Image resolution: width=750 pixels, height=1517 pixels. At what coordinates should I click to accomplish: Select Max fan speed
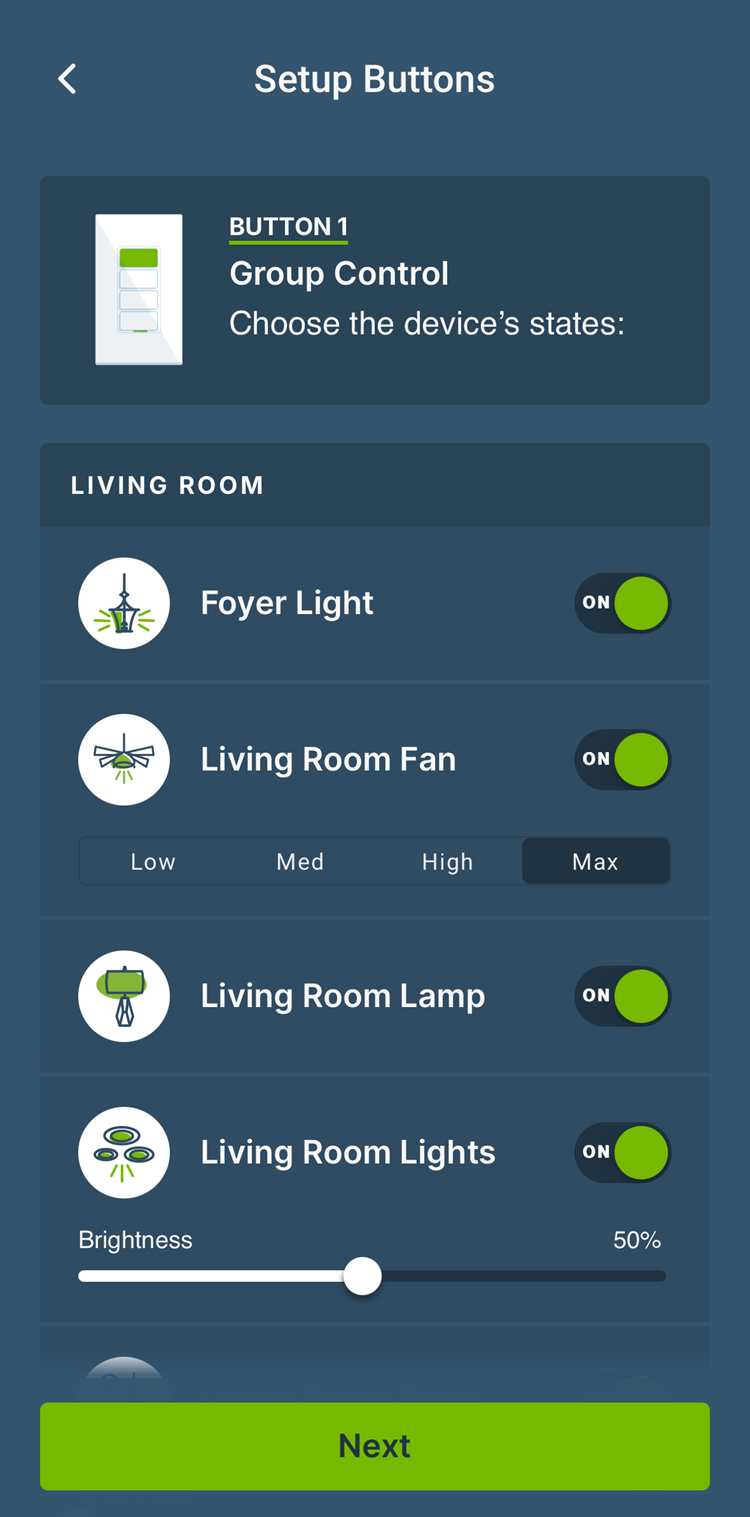pyautogui.click(x=595, y=862)
